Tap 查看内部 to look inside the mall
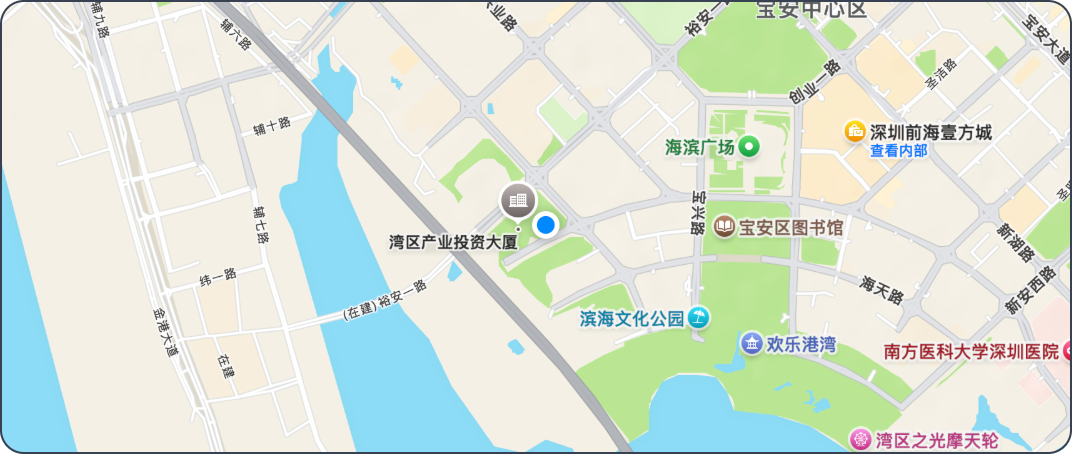The height and width of the screenshot is (454, 1072). [898, 151]
